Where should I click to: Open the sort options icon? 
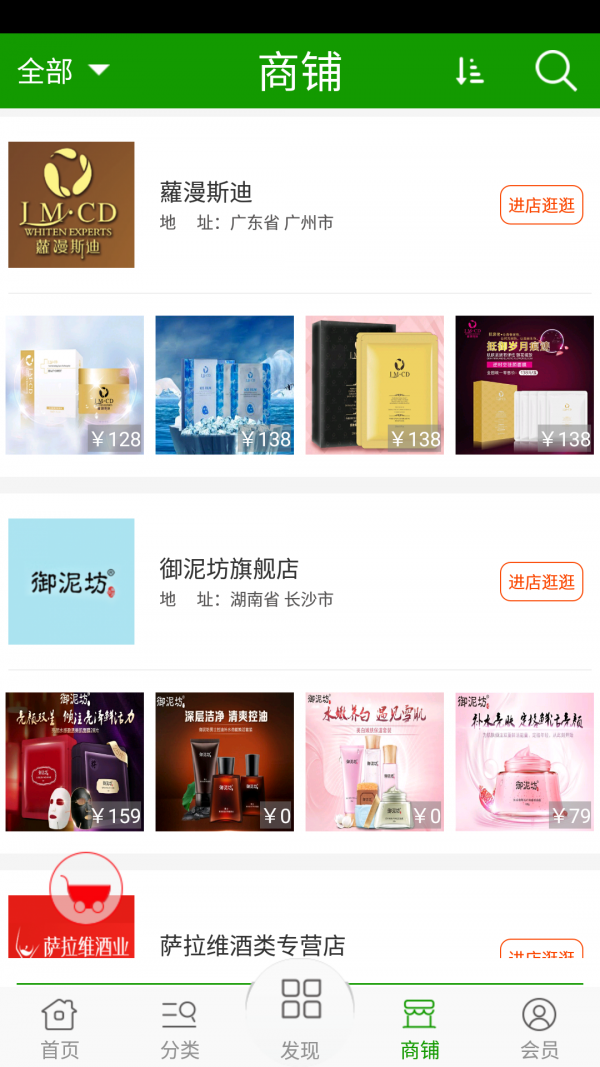click(x=469, y=71)
